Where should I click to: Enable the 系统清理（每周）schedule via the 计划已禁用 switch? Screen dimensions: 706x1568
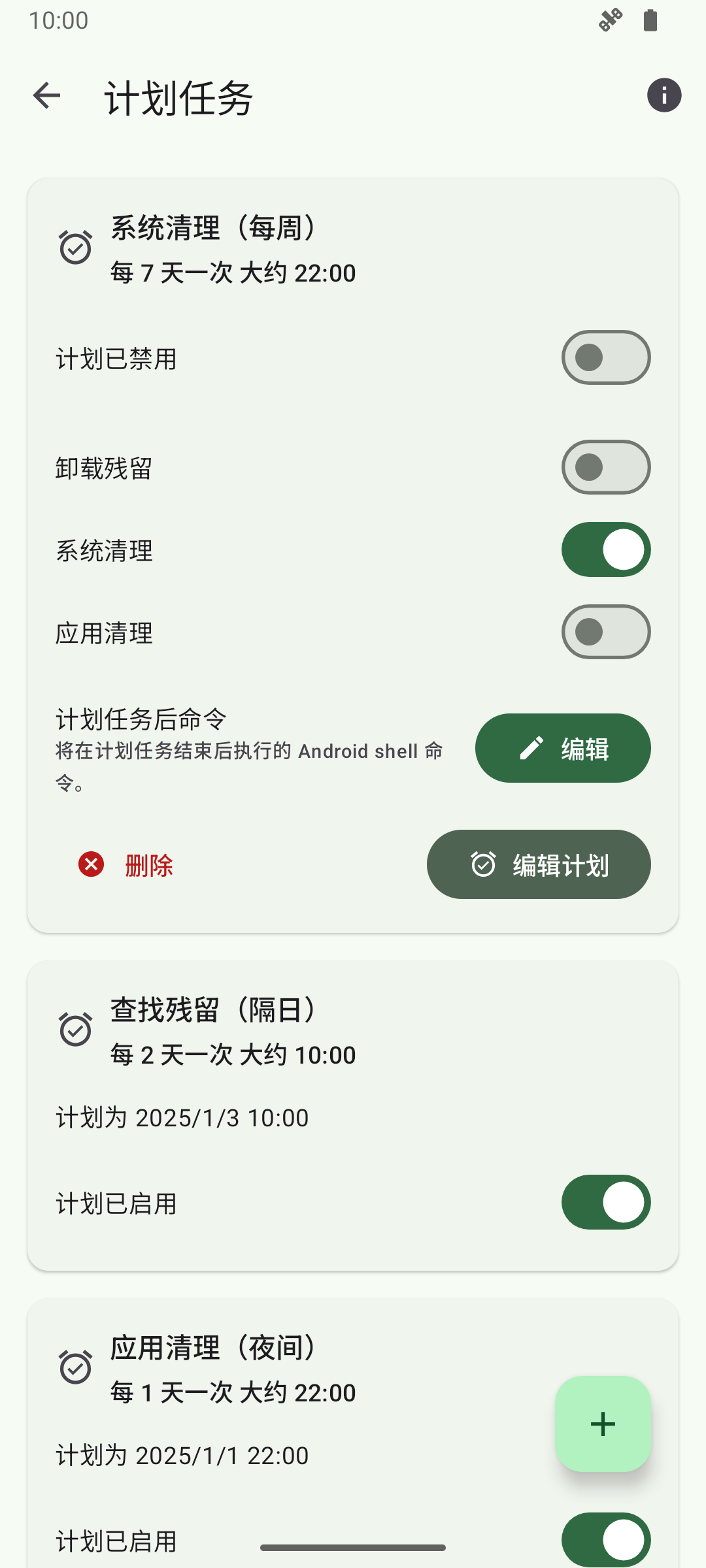605,357
